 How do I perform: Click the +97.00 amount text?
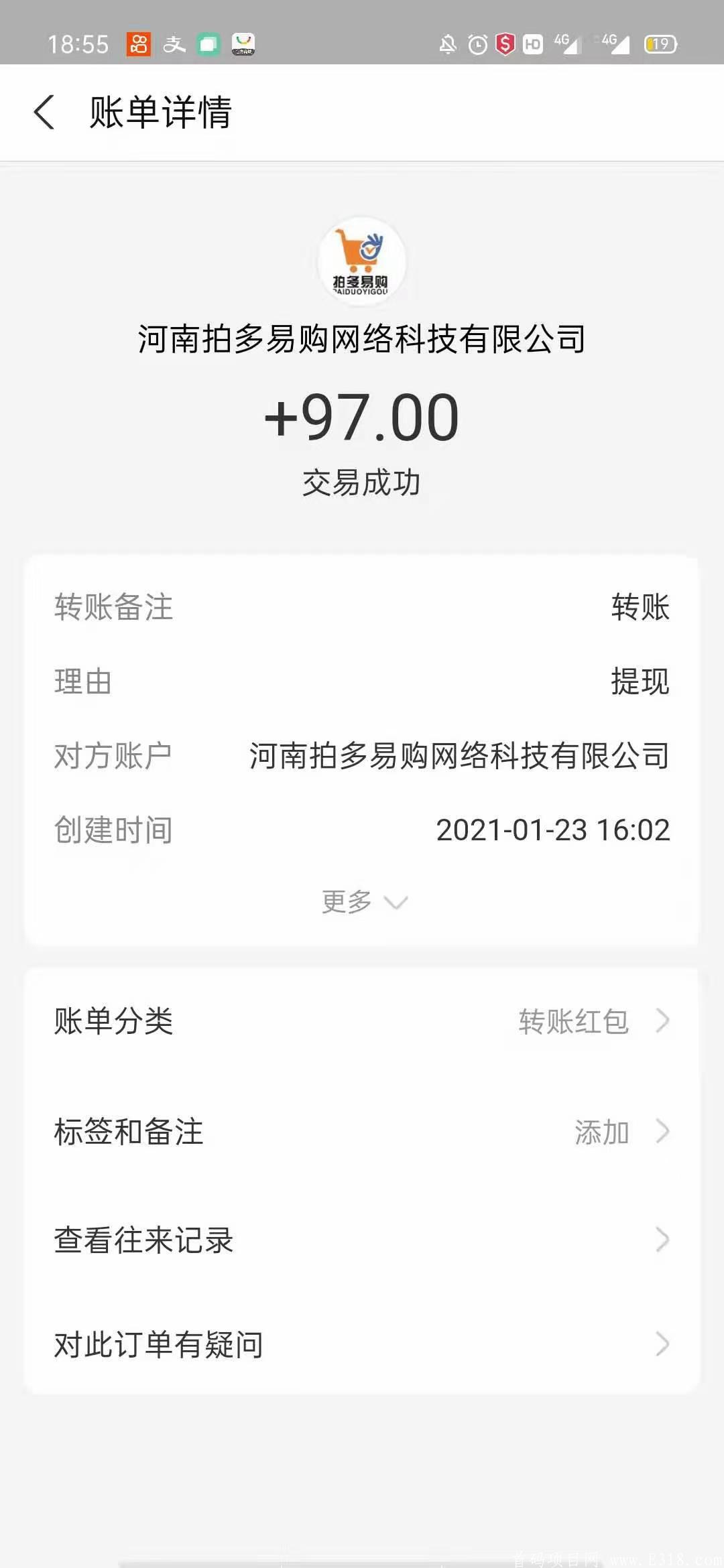tap(362, 417)
